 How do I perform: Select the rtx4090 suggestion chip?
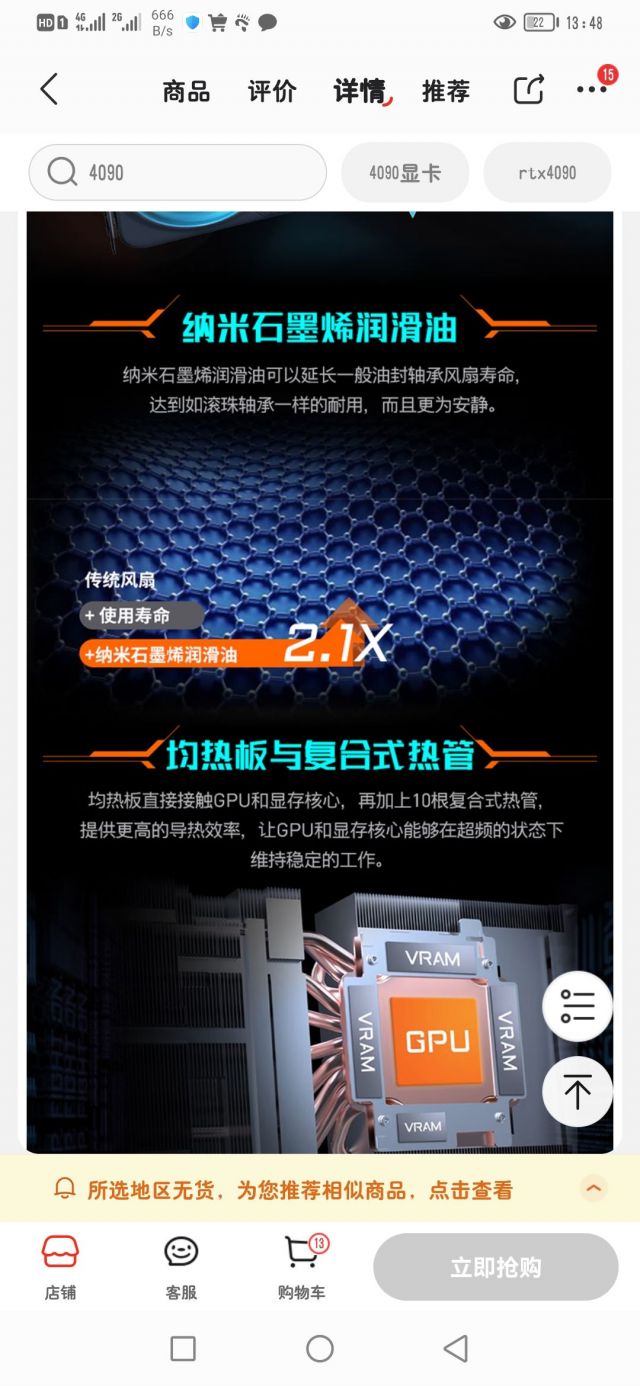547,172
